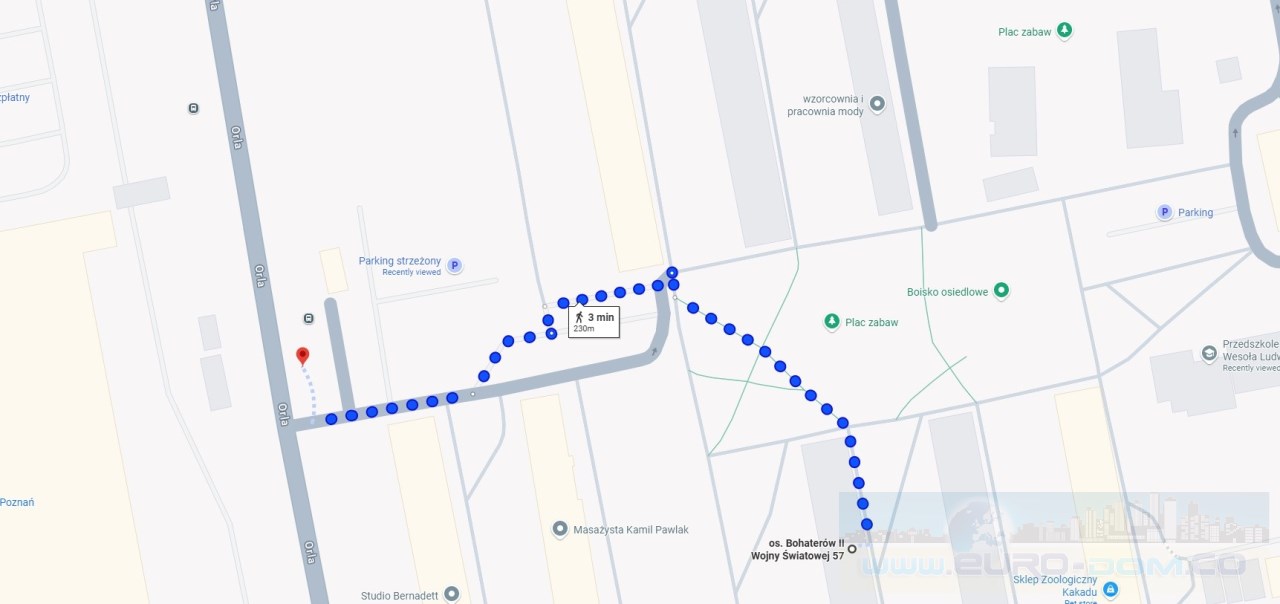The width and height of the screenshot is (1280, 604).
Task: Open the 3 min walking route label
Action: point(594,321)
